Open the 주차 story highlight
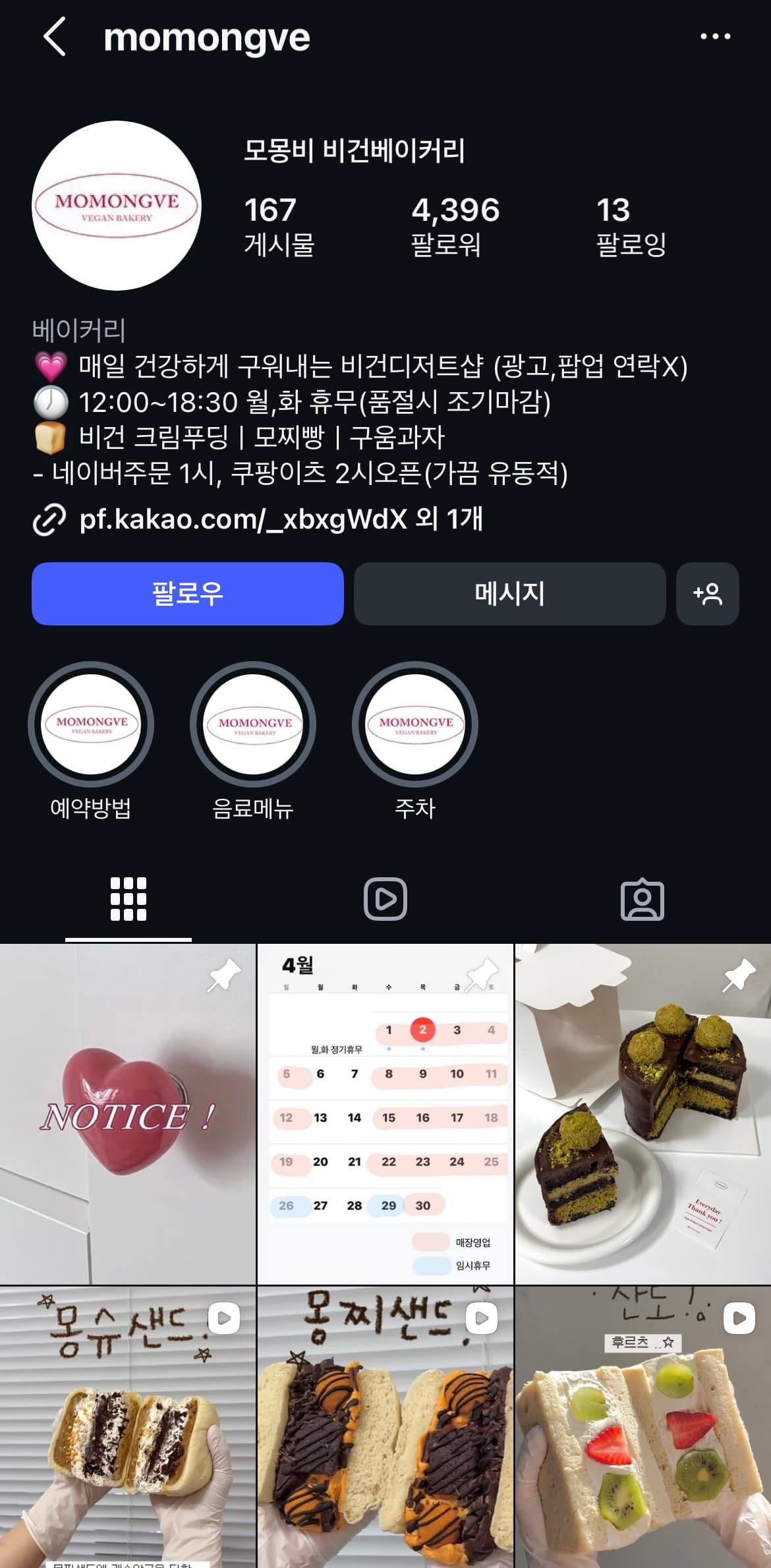The height and width of the screenshot is (1568, 771). (415, 724)
